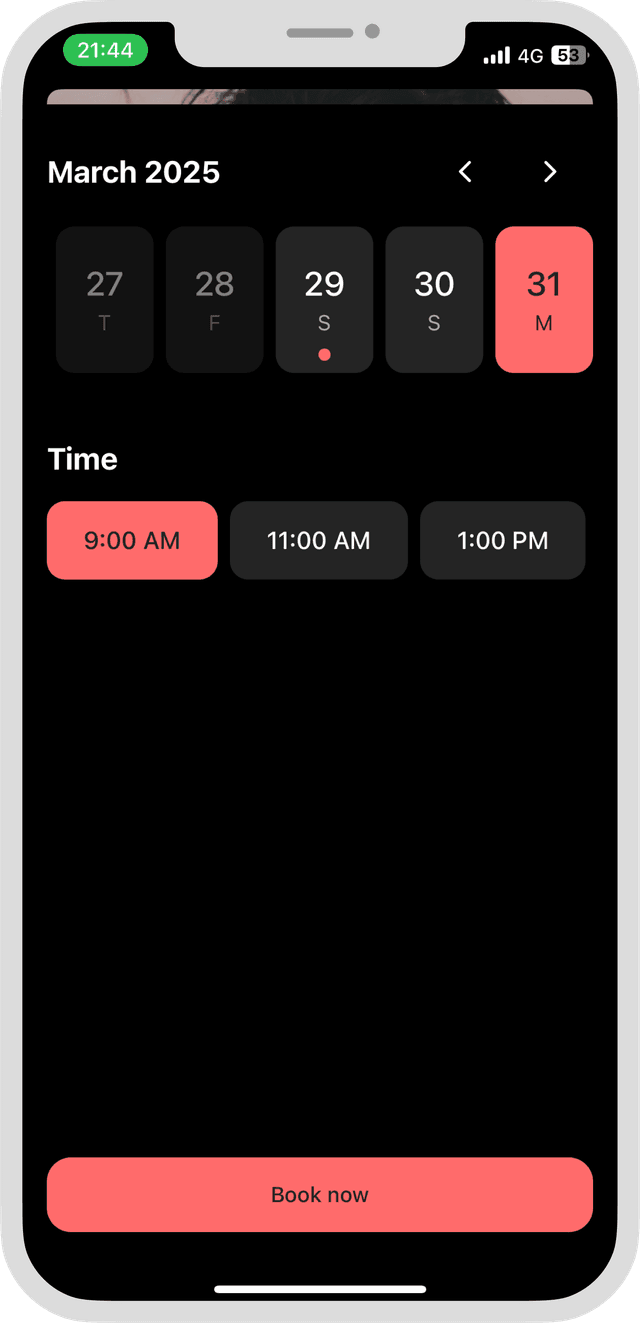The width and height of the screenshot is (640, 1323).
Task: Select Friday the 28th
Action: 214,299
